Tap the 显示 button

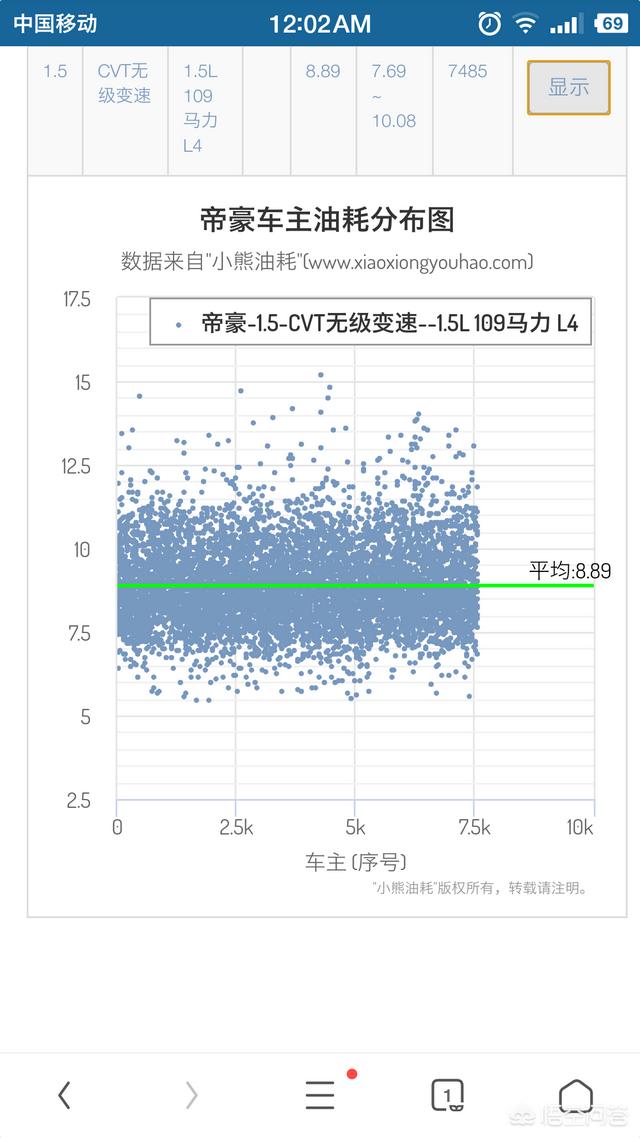(568, 88)
